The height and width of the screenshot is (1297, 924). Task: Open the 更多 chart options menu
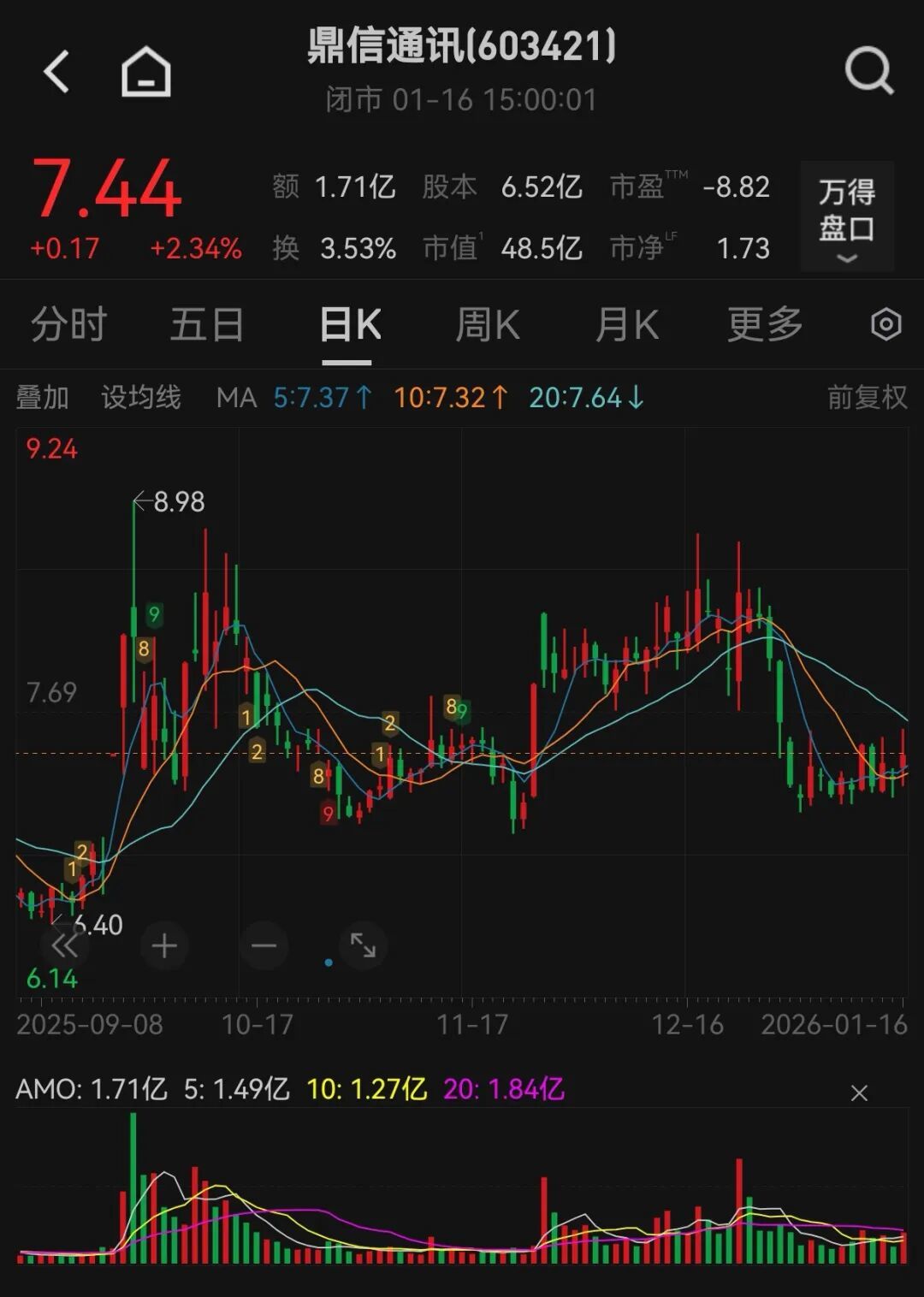tap(763, 325)
